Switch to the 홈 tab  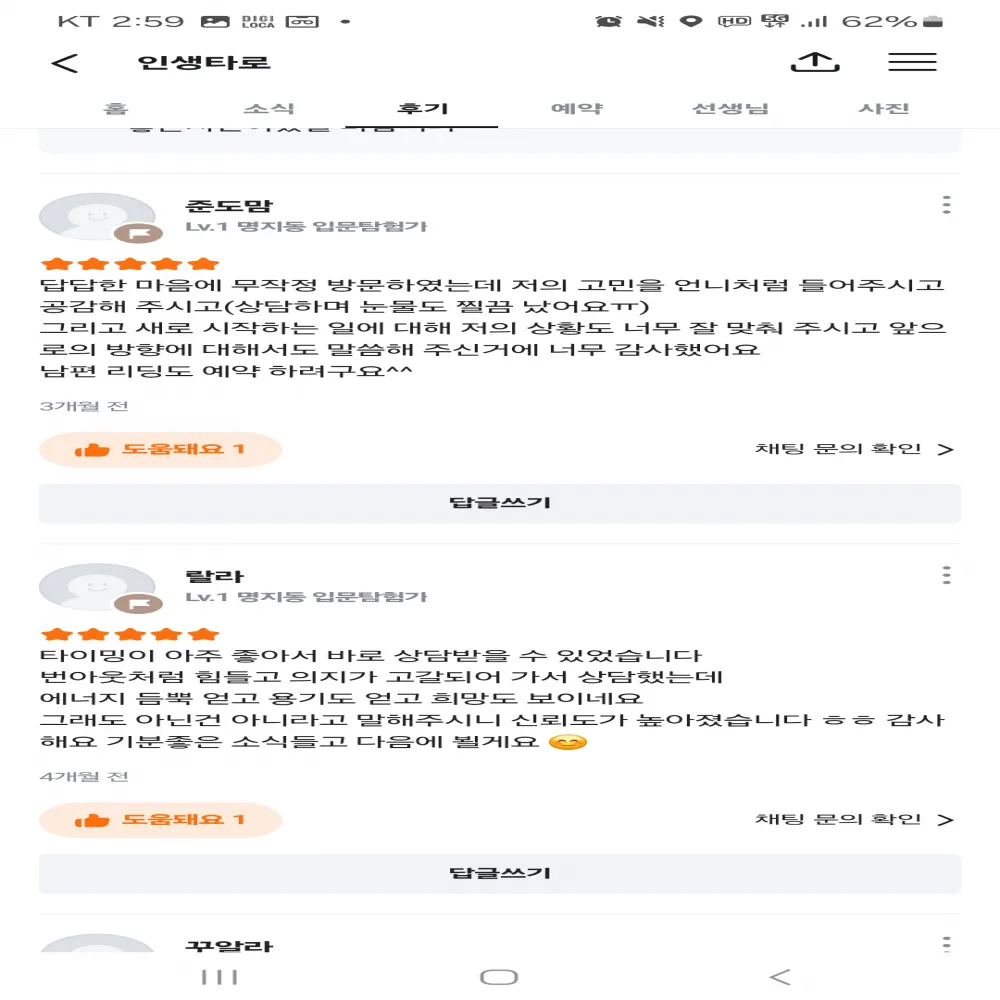[x=116, y=109]
